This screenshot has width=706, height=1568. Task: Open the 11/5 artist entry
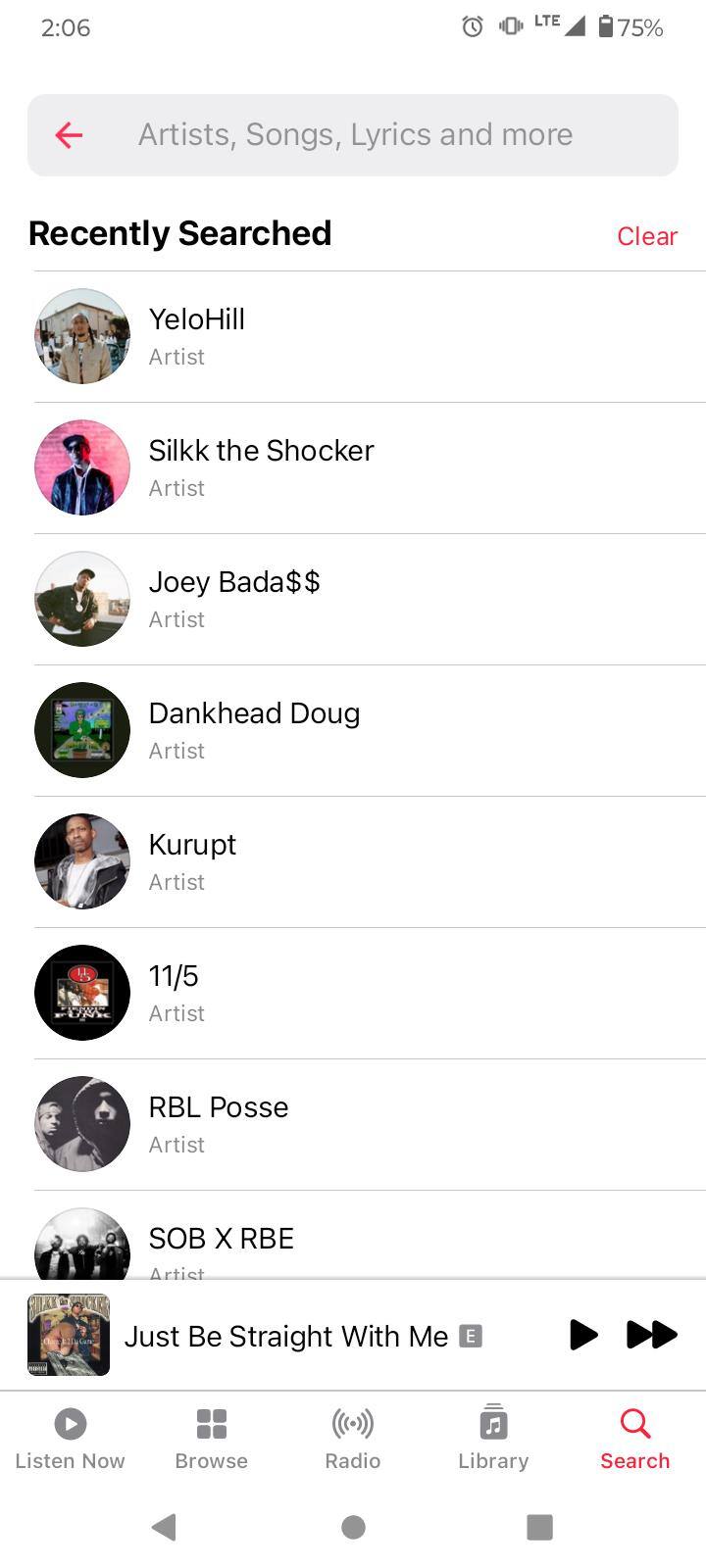(x=174, y=993)
